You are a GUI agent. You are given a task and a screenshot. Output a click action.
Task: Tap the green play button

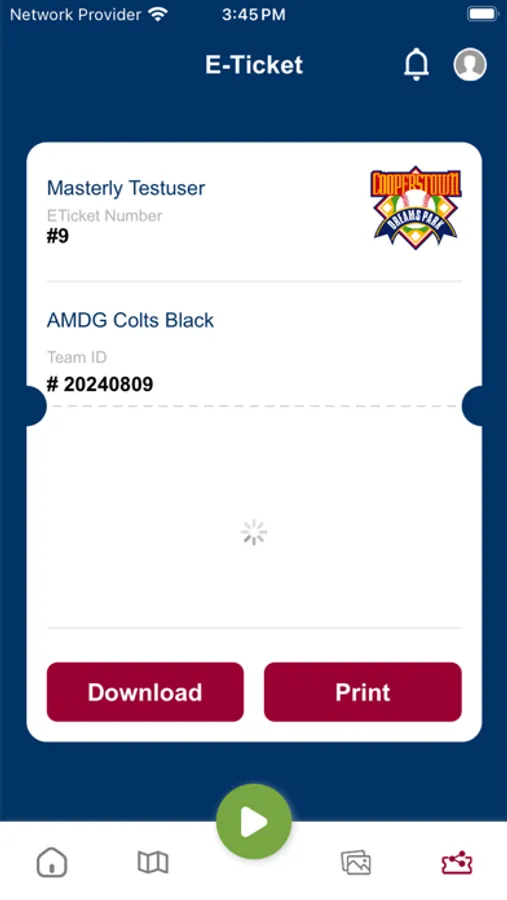254,821
